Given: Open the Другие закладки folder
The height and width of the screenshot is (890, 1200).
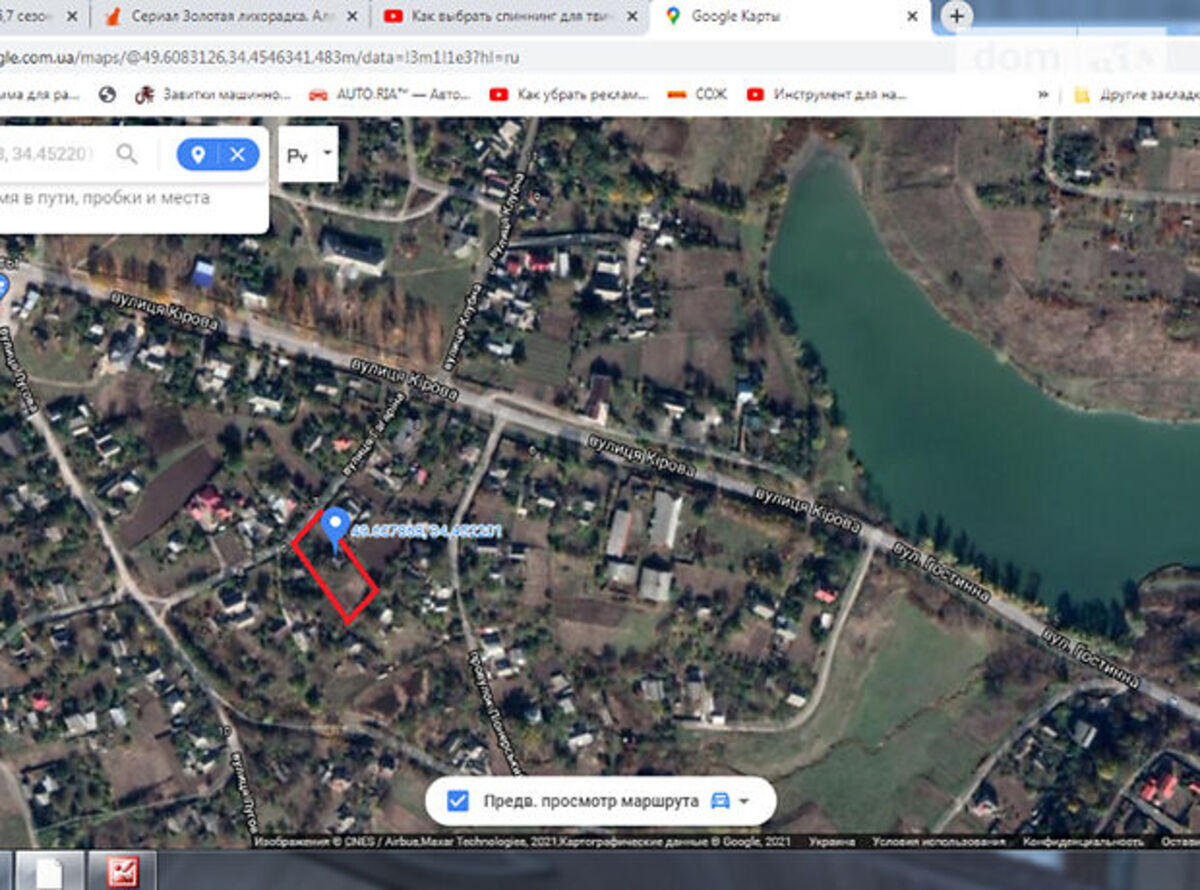Looking at the screenshot, I should pos(1137,95).
